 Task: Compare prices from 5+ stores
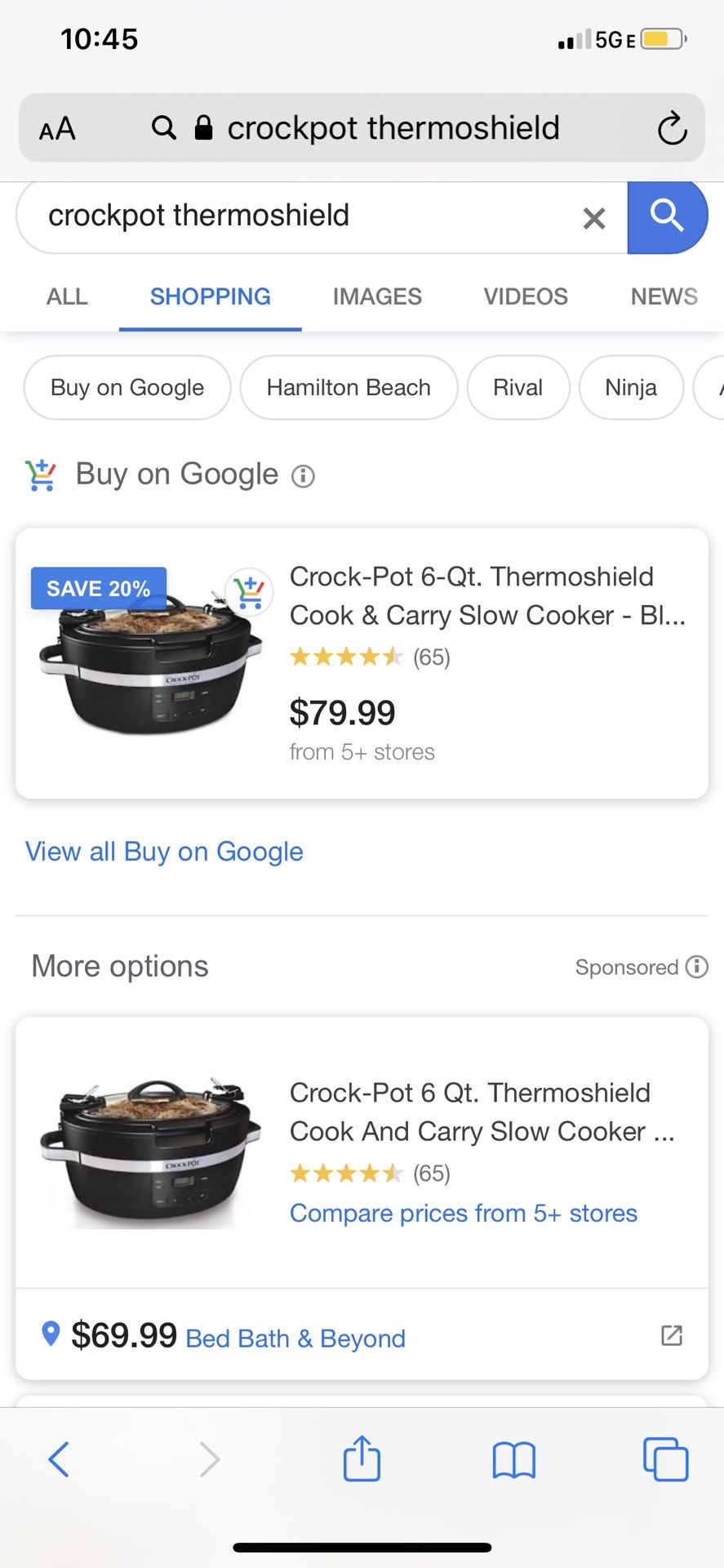tap(463, 1214)
